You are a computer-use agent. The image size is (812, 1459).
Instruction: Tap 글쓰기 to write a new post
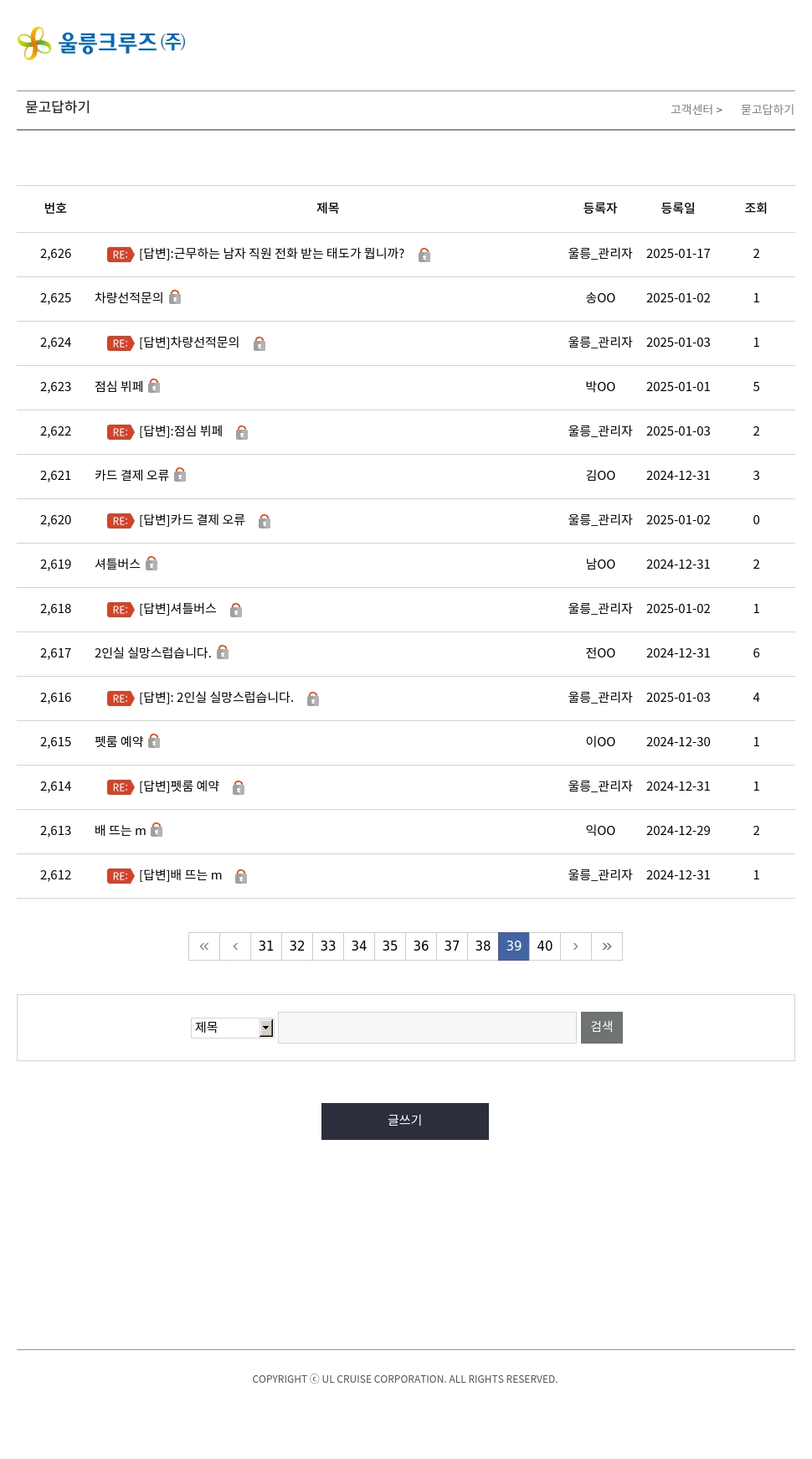(405, 1121)
